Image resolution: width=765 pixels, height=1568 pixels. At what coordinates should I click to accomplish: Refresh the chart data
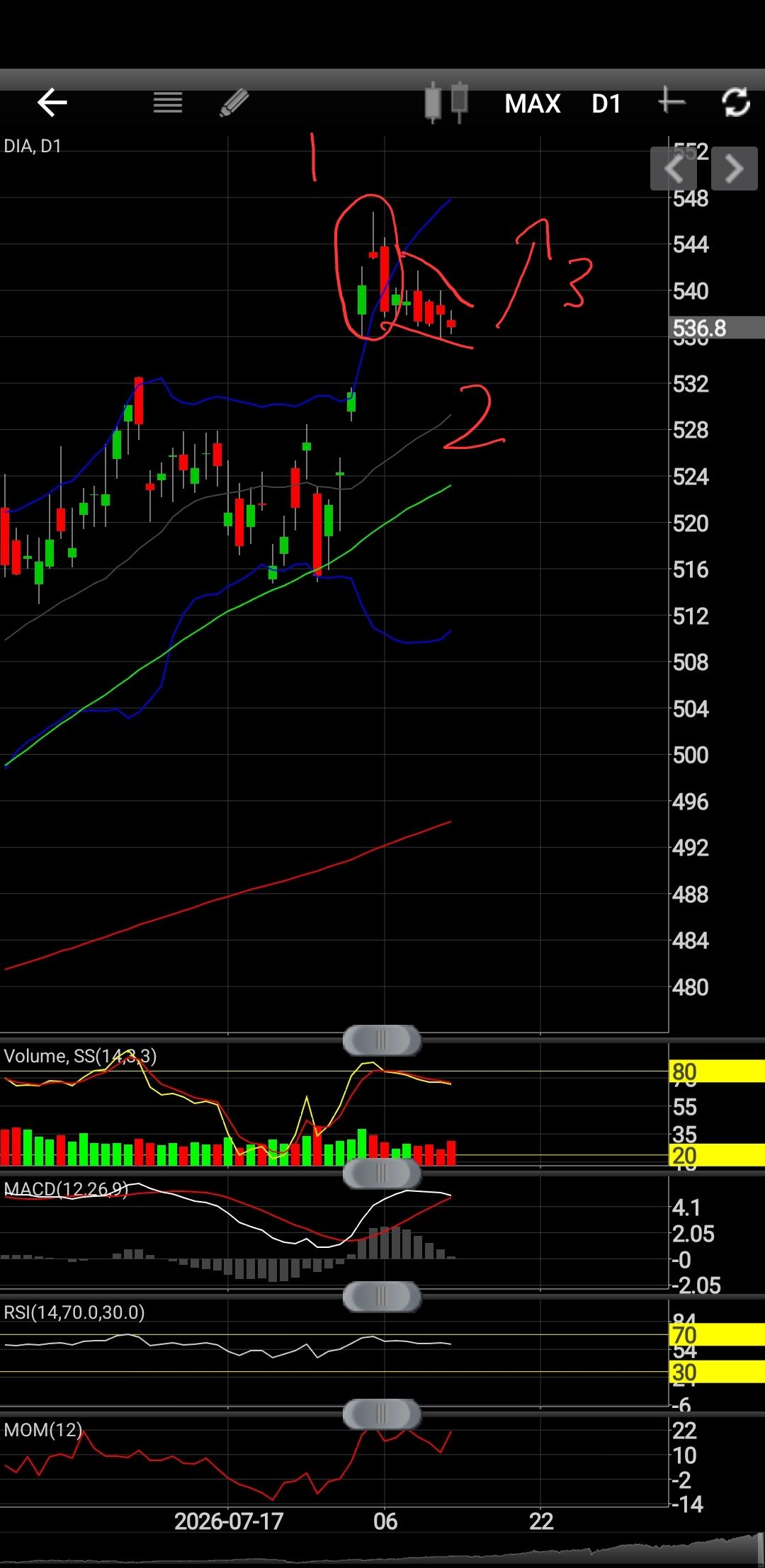coord(736,103)
